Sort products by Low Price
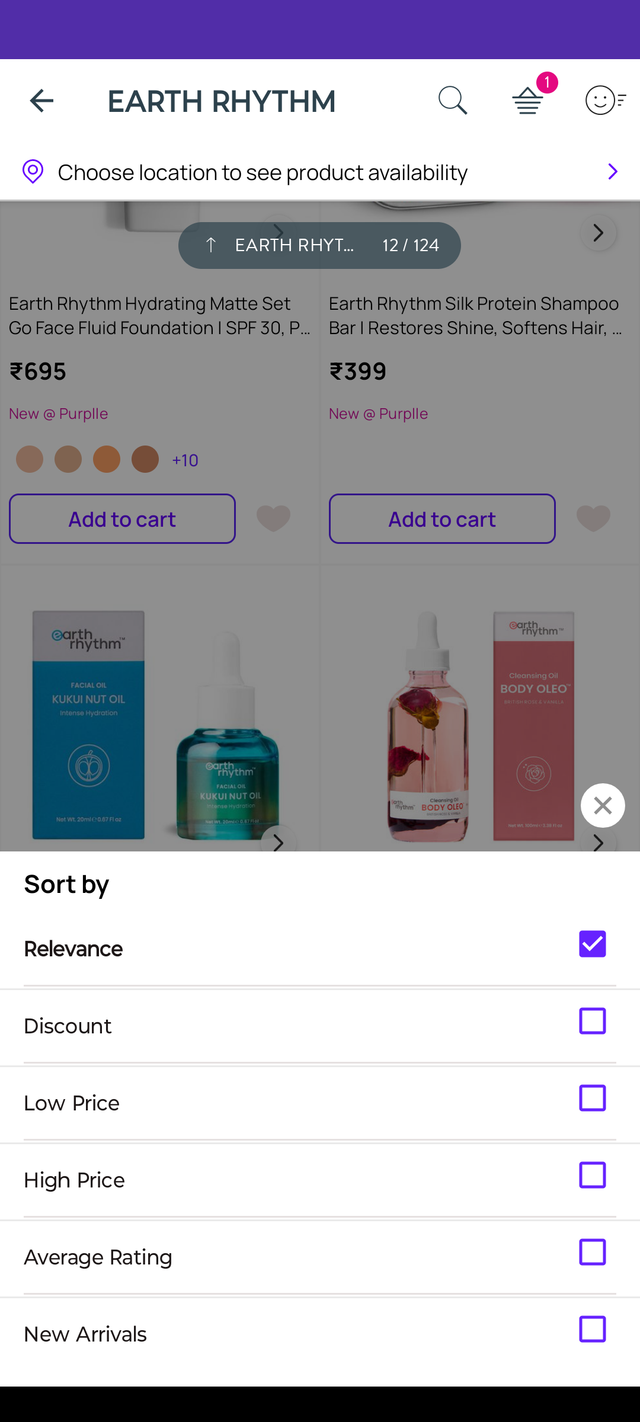 [x=592, y=1098]
